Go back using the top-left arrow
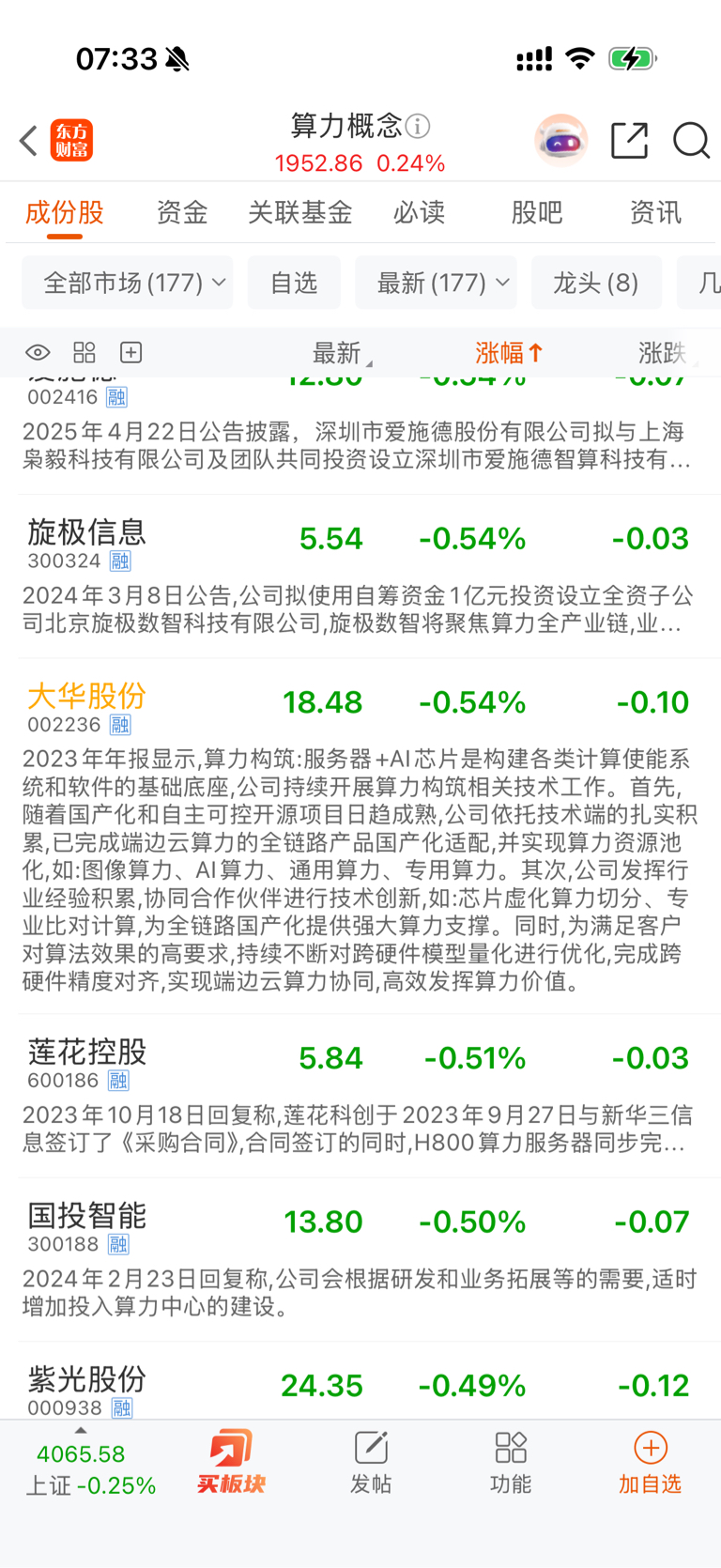The width and height of the screenshot is (721, 1568). [29, 141]
